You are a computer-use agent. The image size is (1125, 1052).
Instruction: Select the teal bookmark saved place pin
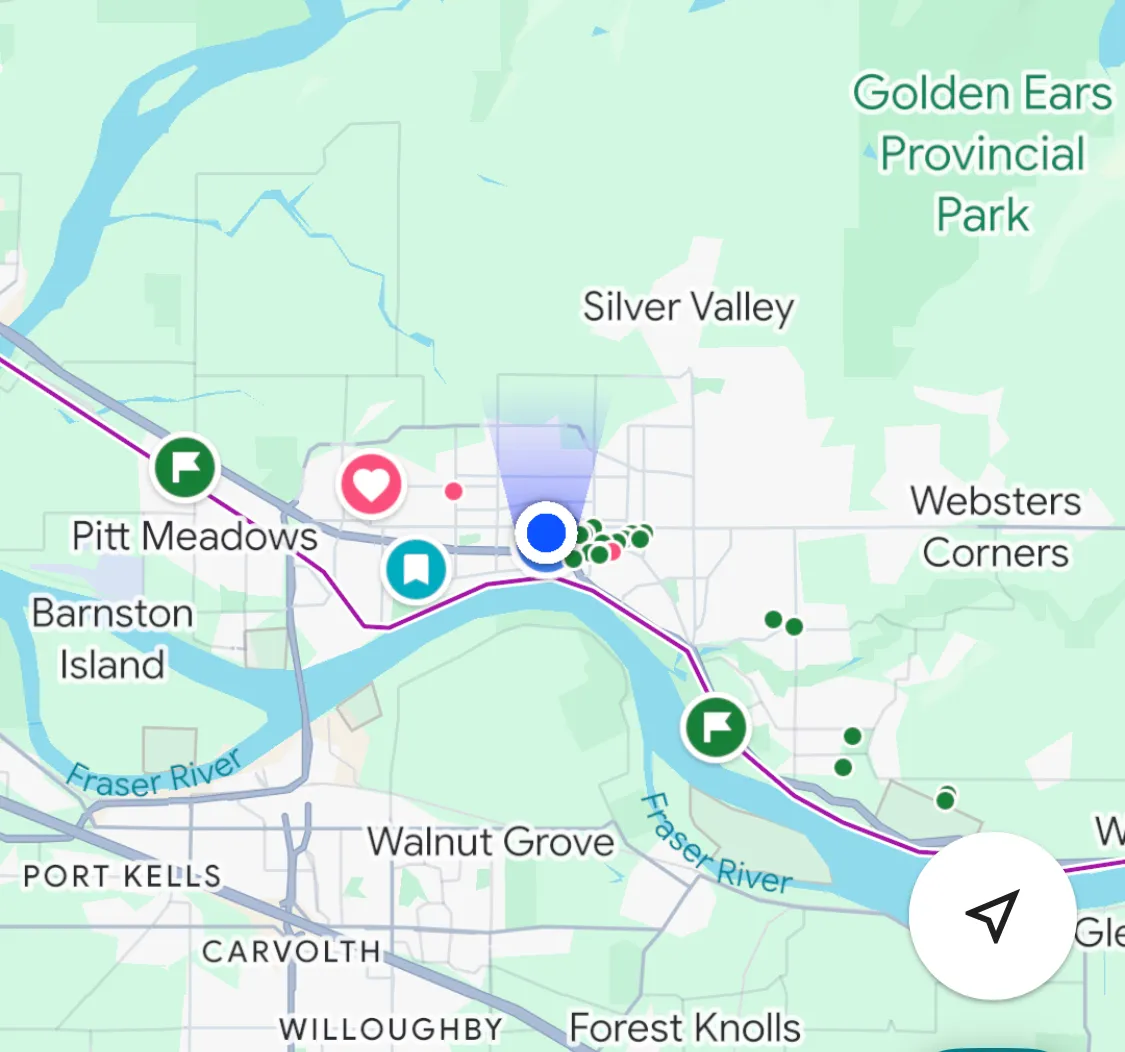pyautogui.click(x=416, y=569)
